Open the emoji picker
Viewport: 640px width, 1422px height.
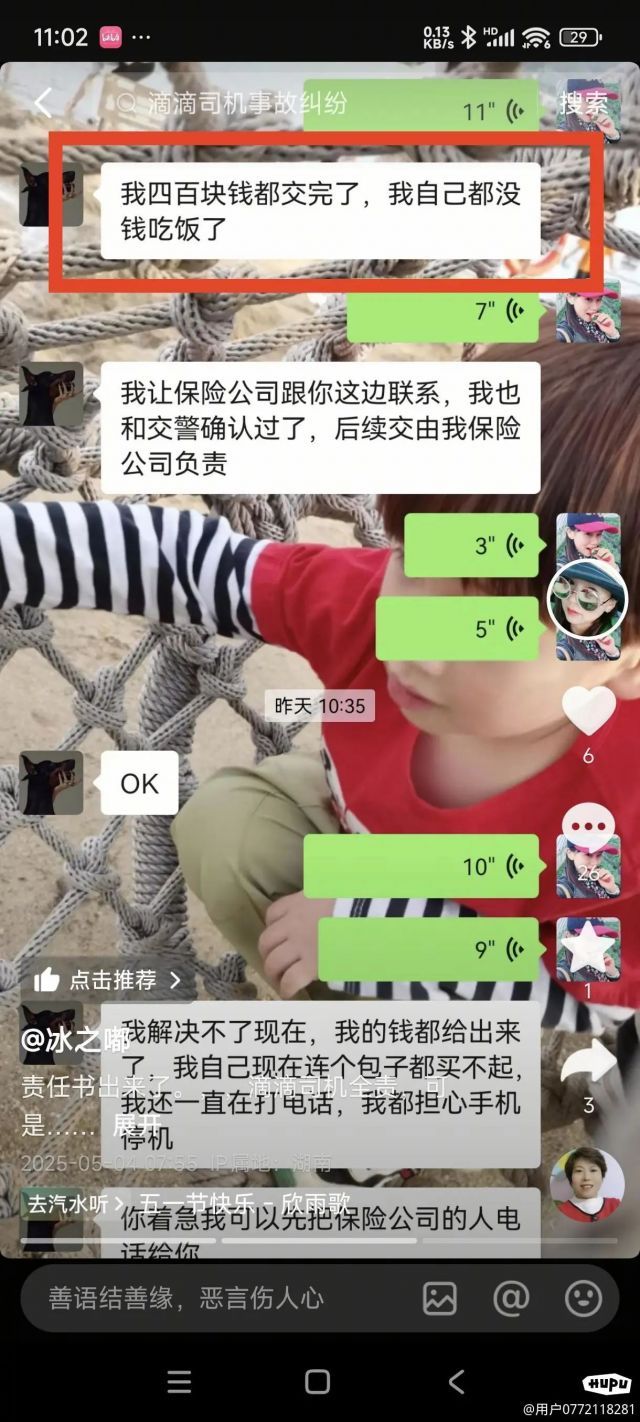[x=583, y=1298]
